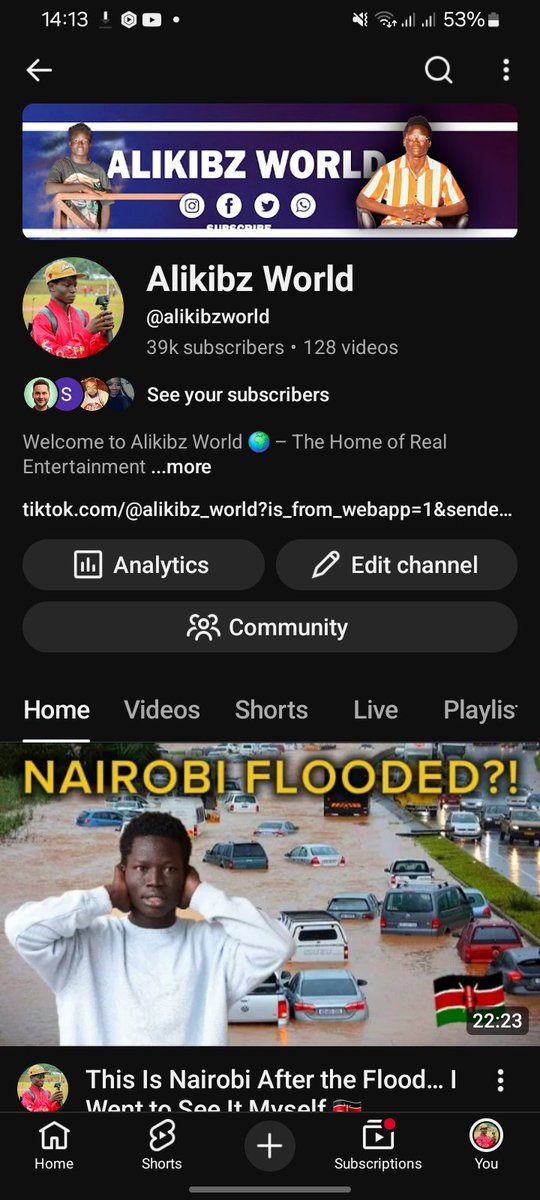This screenshot has height=1200, width=540.
Task: Open the tiktok.com channel link
Action: tap(268, 510)
